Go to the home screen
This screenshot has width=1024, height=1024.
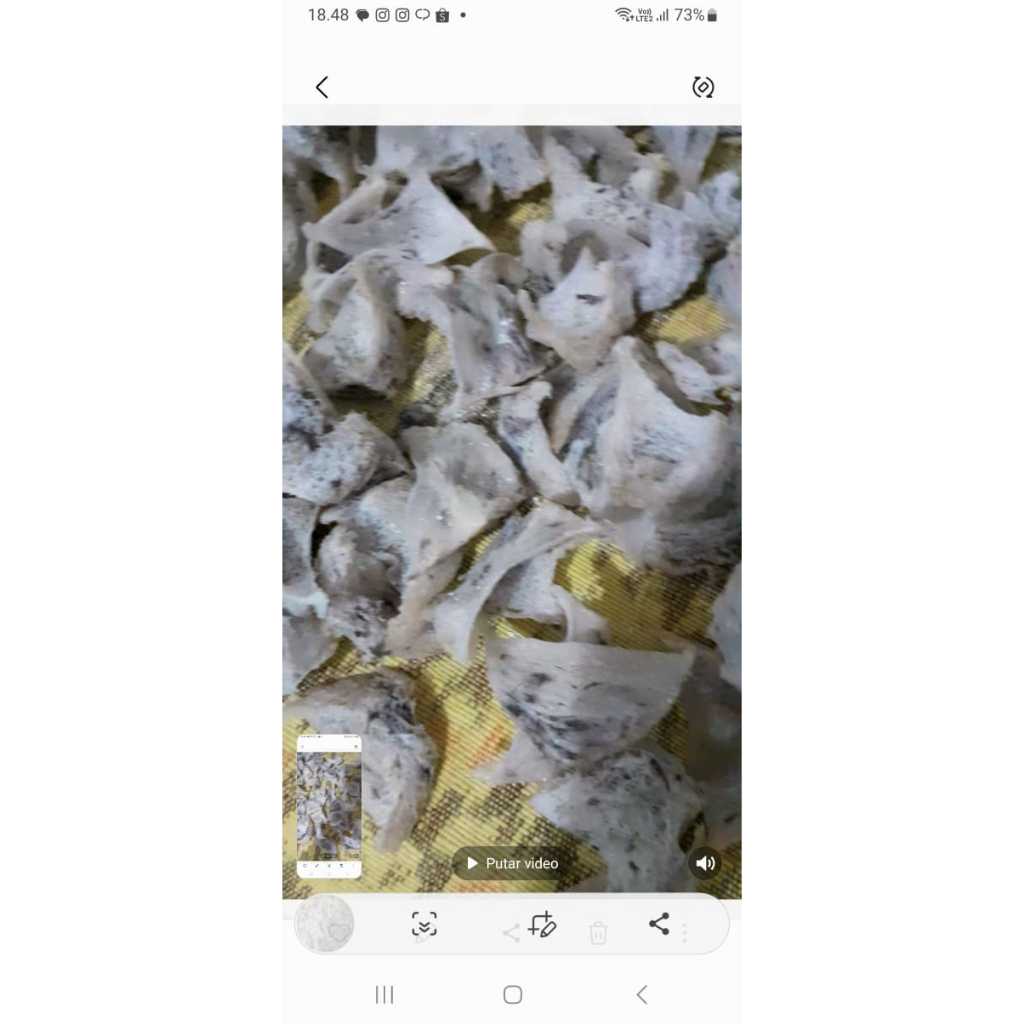pyautogui.click(x=513, y=994)
